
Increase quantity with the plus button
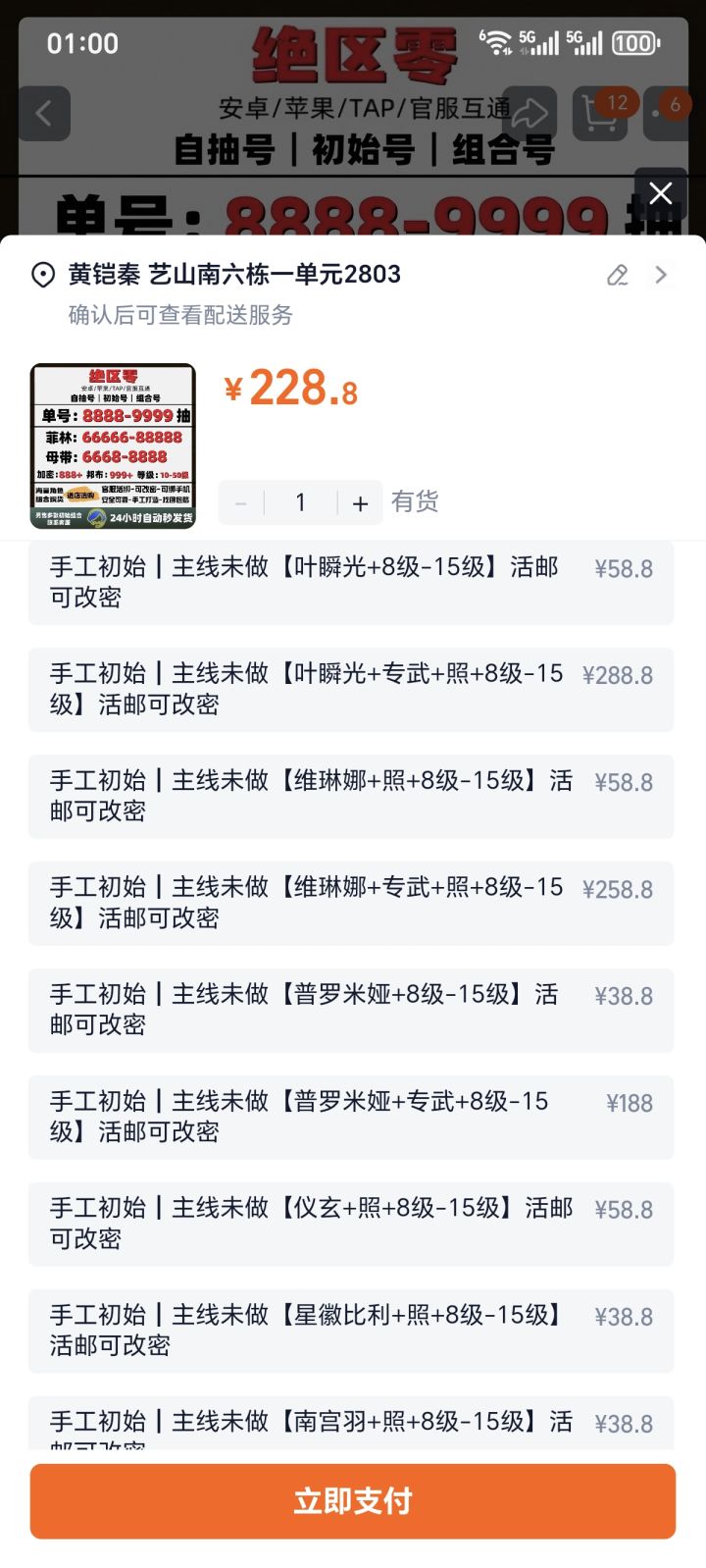click(361, 503)
